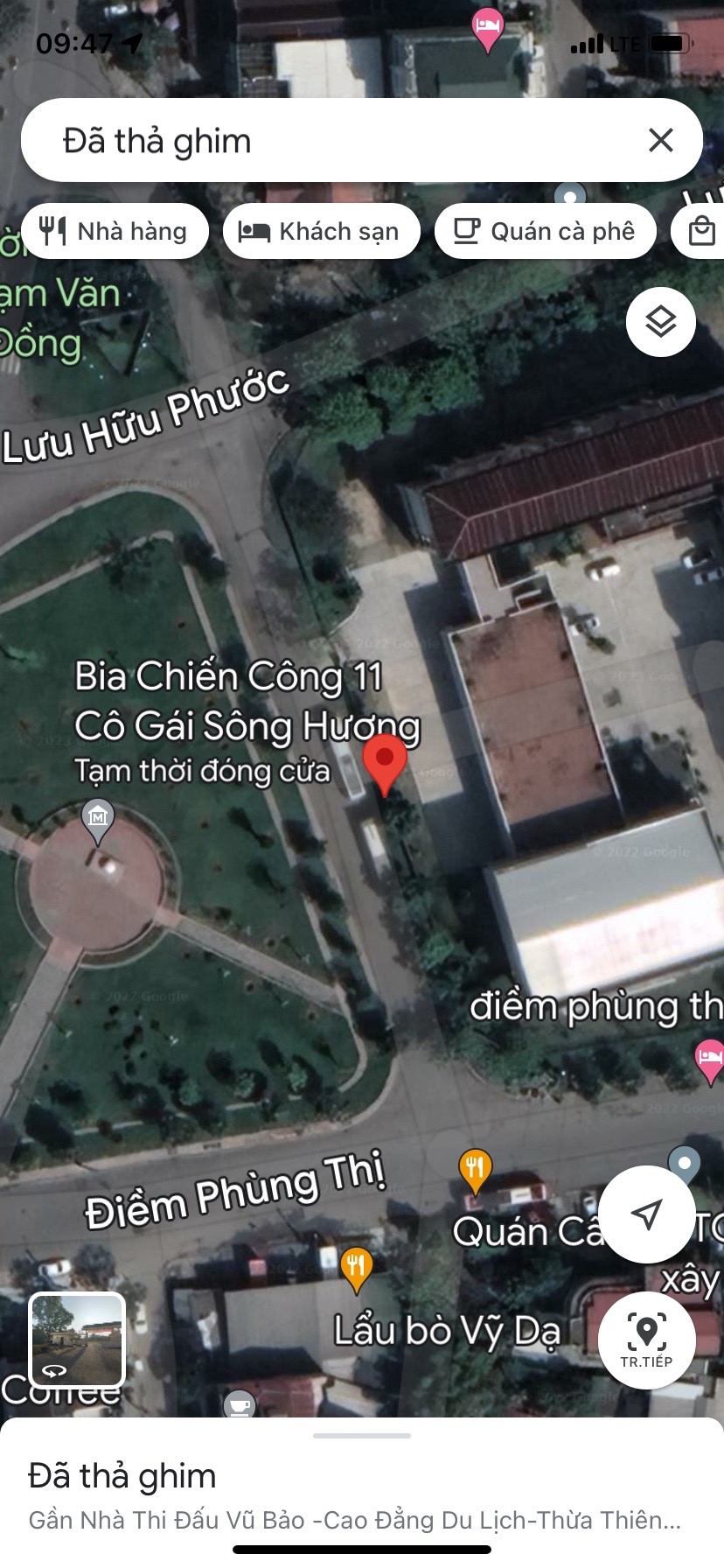
Task: Open the Quán Cà restaurant marker
Action: [x=475, y=1169]
